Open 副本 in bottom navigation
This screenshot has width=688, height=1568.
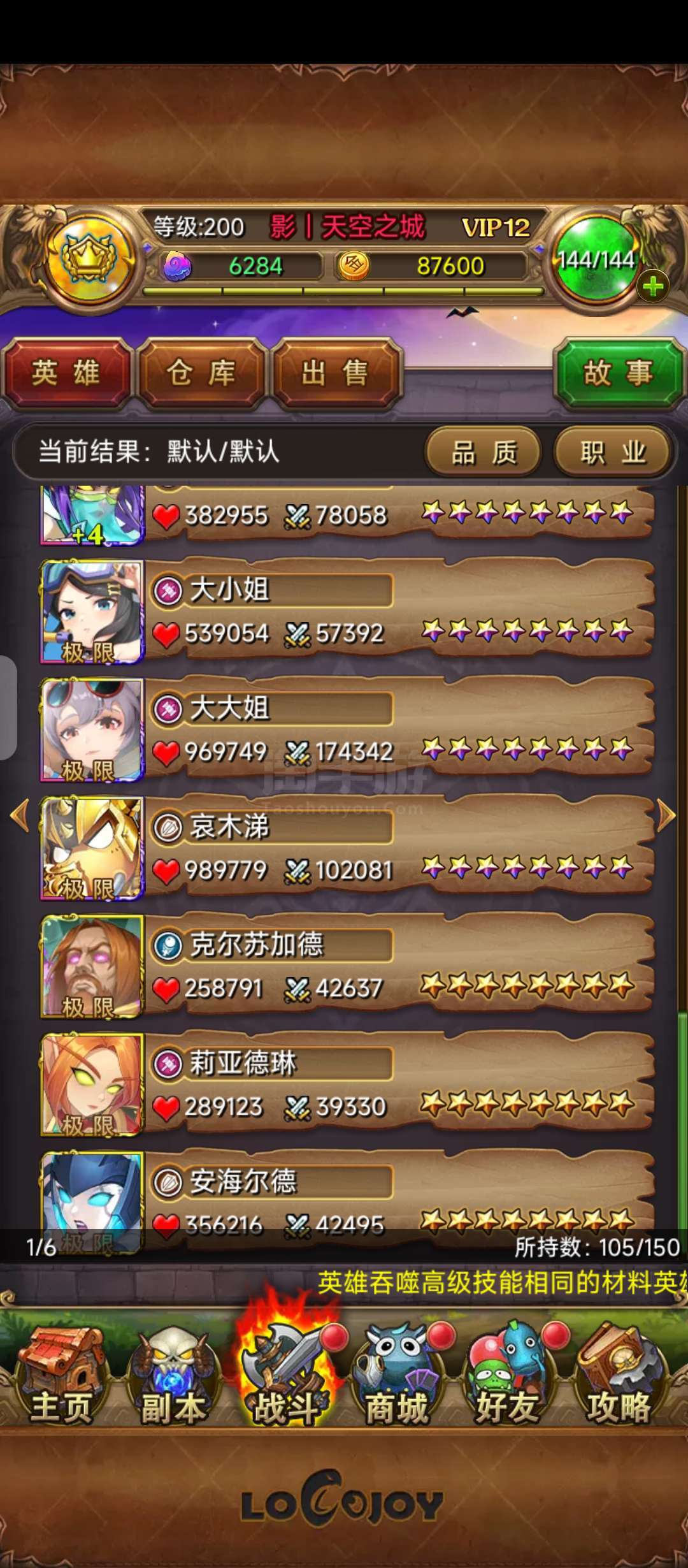click(173, 1377)
